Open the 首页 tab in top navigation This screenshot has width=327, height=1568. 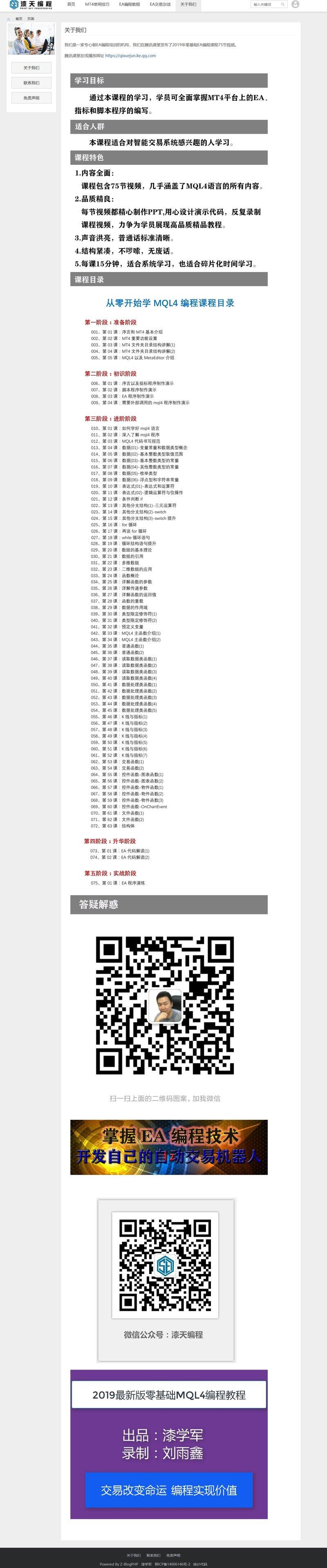coord(71,4)
